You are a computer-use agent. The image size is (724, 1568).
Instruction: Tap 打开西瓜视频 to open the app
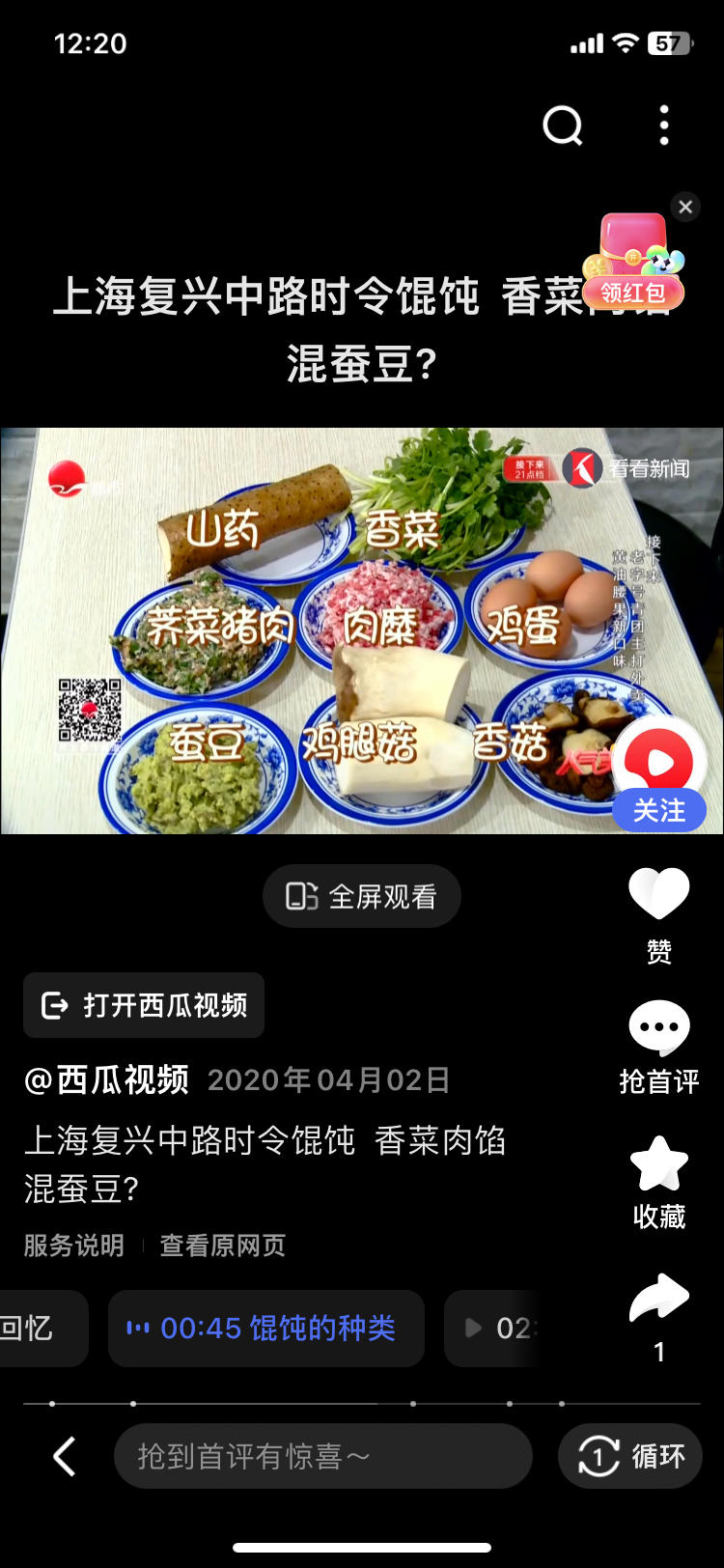point(144,1005)
